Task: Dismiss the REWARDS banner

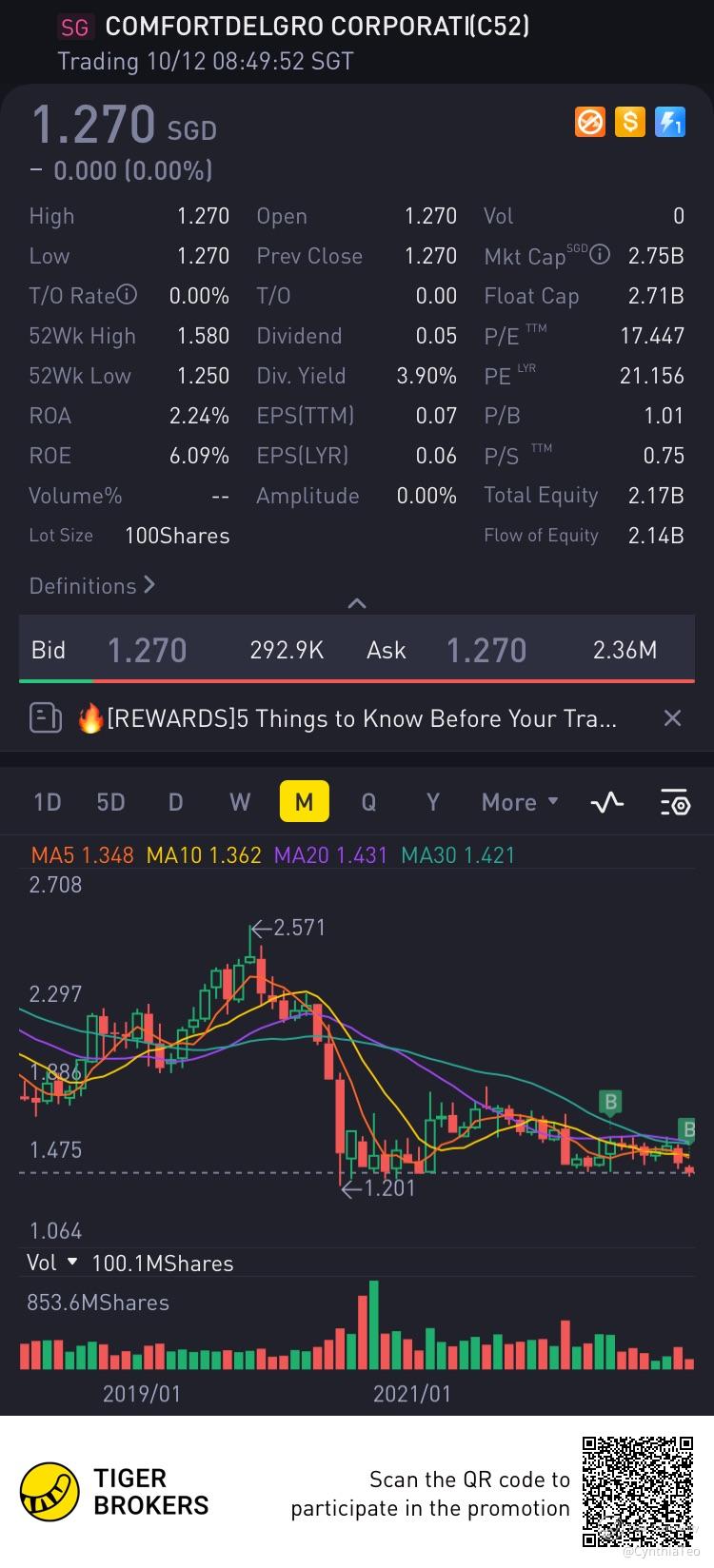Action: coord(672,718)
